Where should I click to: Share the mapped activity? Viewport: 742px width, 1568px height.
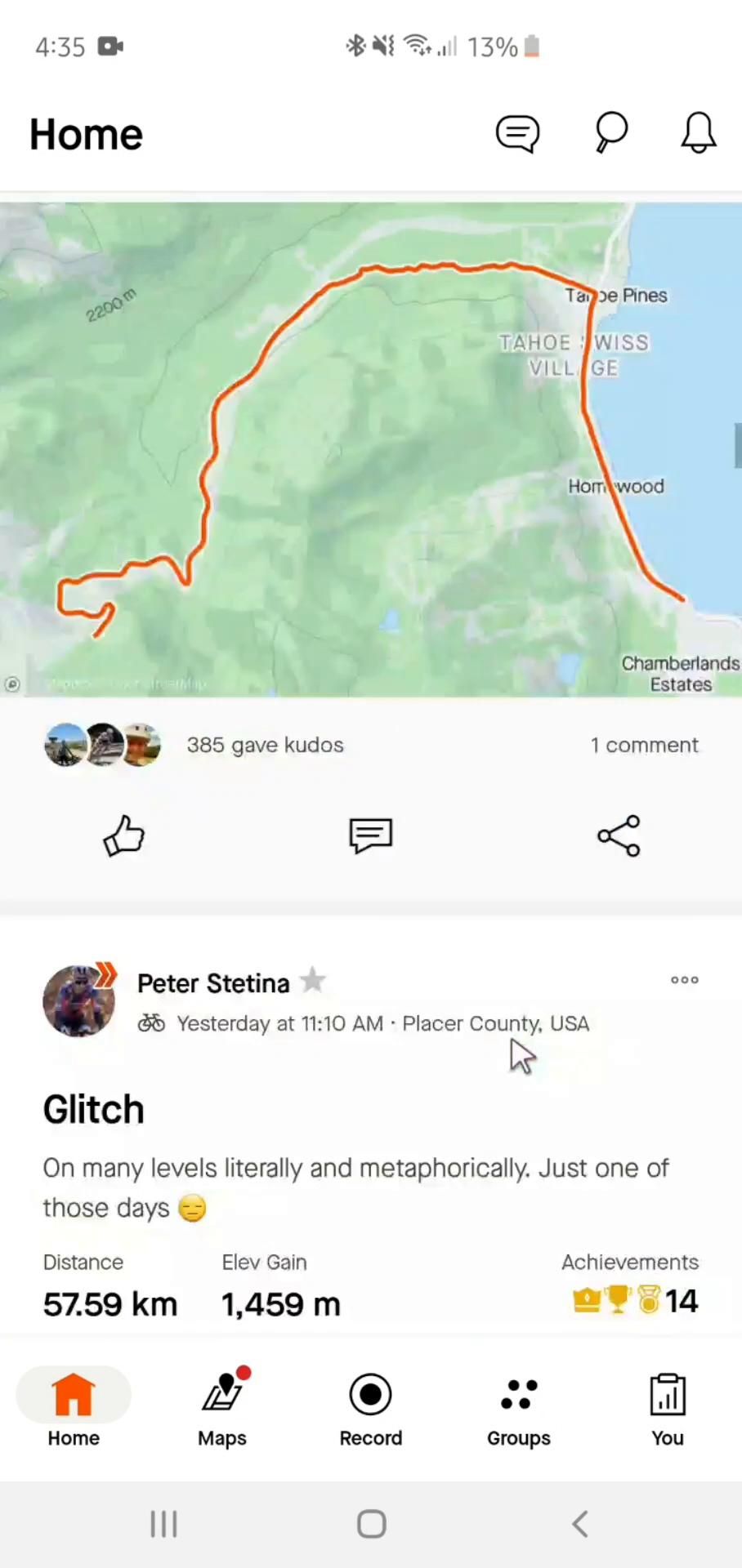pos(619,835)
